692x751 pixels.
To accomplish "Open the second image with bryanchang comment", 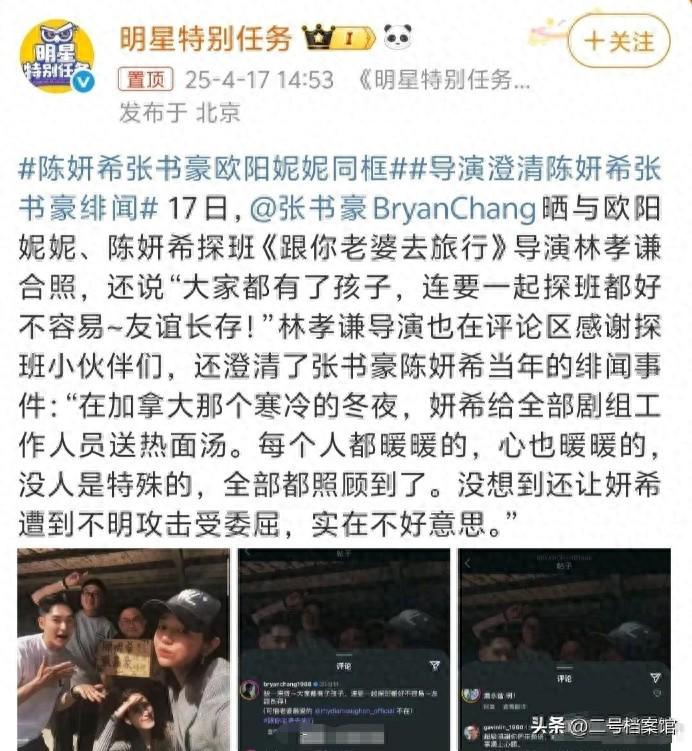I will click(342, 648).
